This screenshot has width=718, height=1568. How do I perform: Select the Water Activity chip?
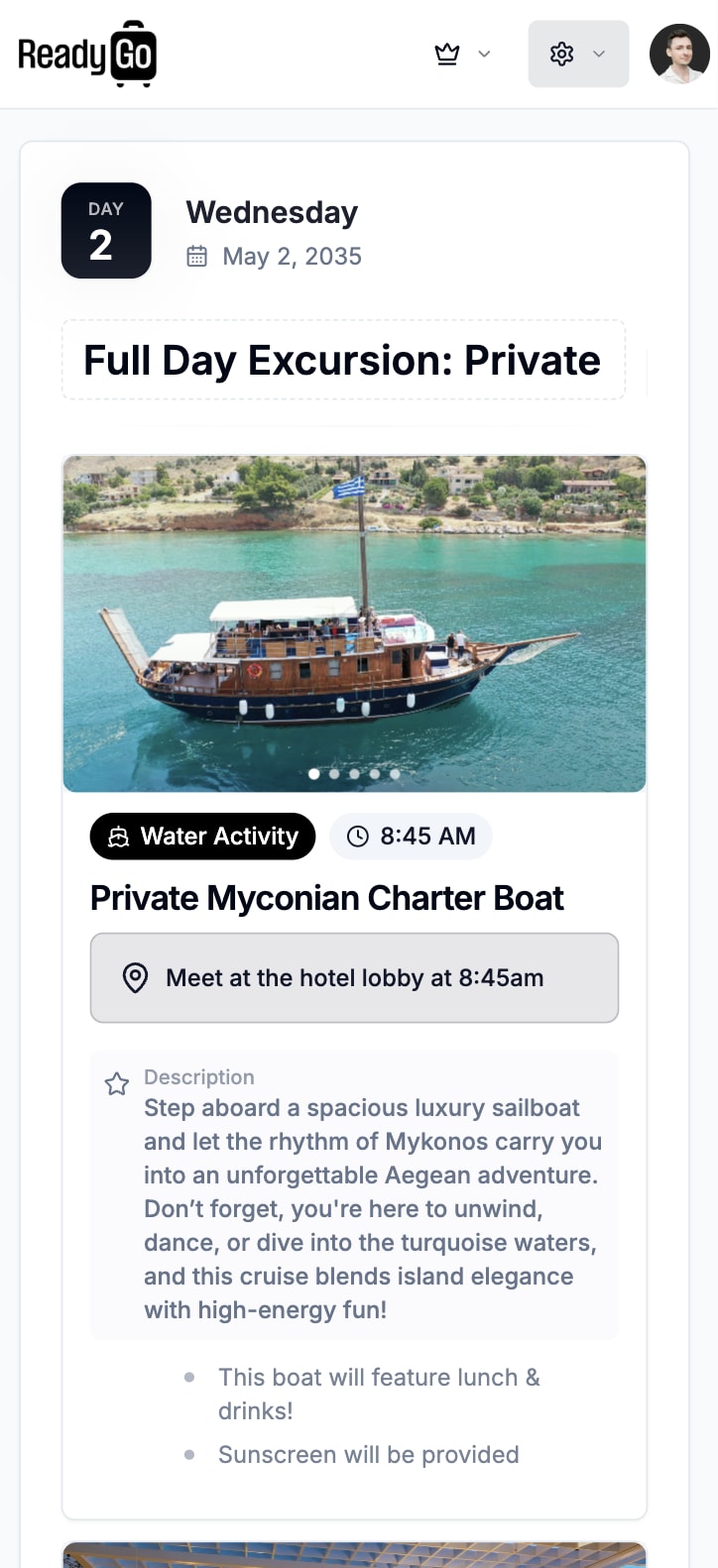[x=202, y=837]
